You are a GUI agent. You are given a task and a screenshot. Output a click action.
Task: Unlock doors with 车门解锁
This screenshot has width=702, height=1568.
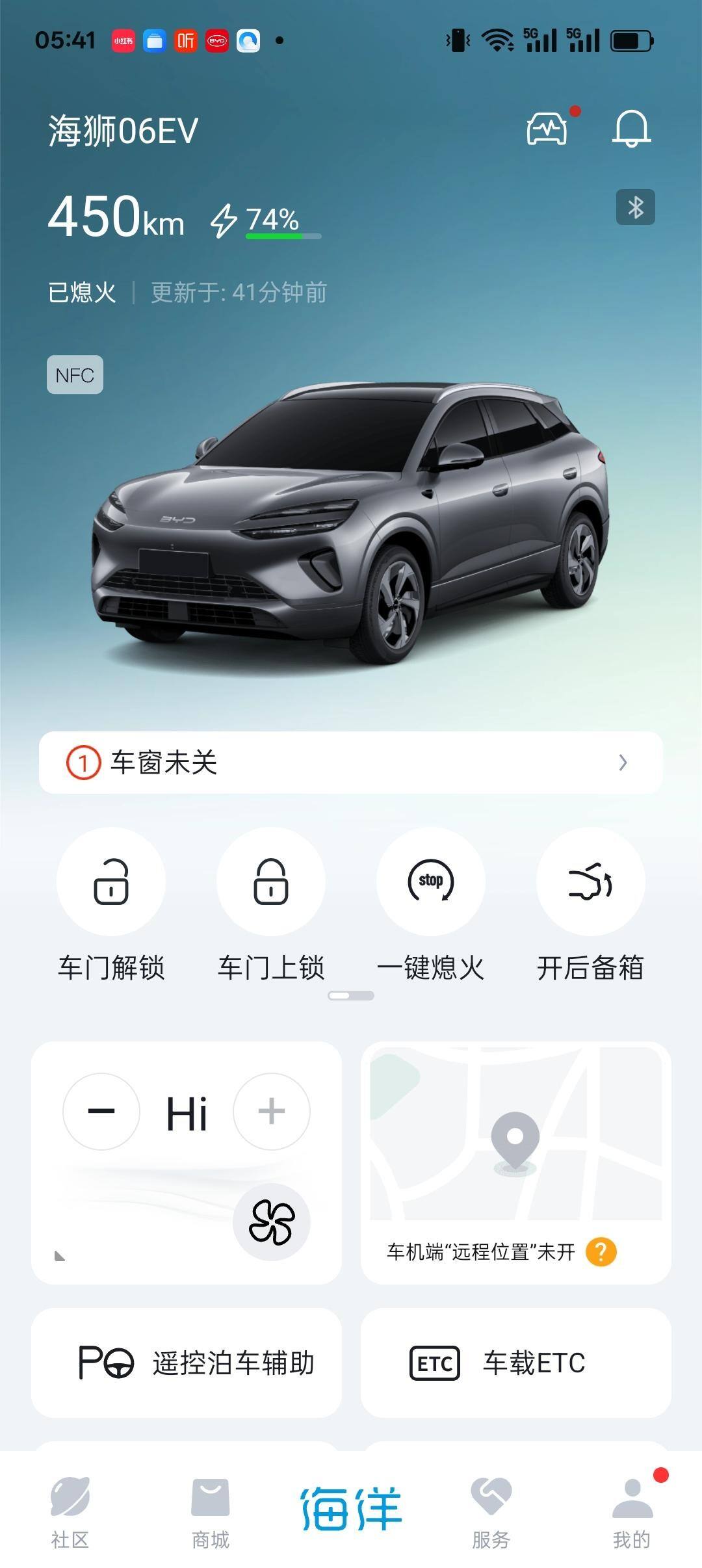(111, 882)
